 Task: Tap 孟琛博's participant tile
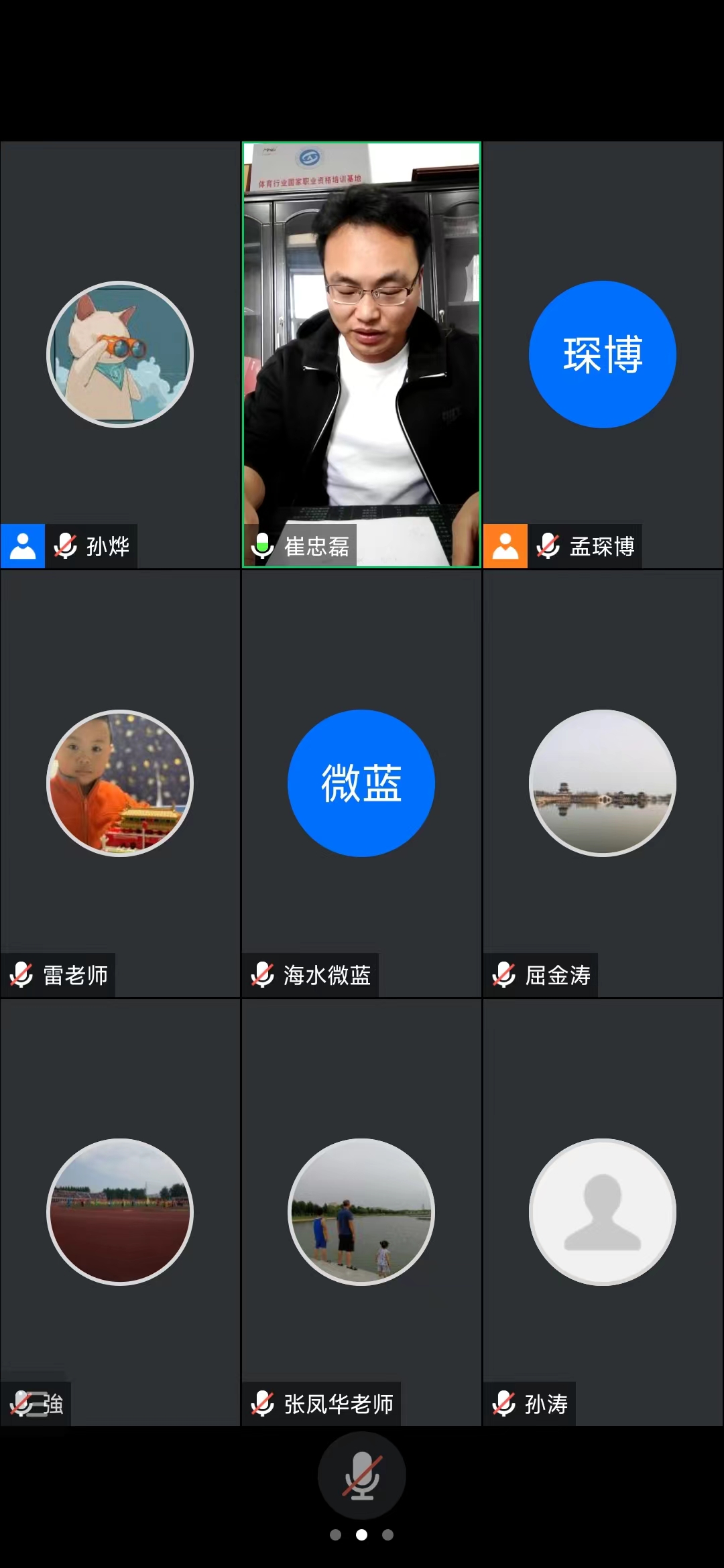603,355
